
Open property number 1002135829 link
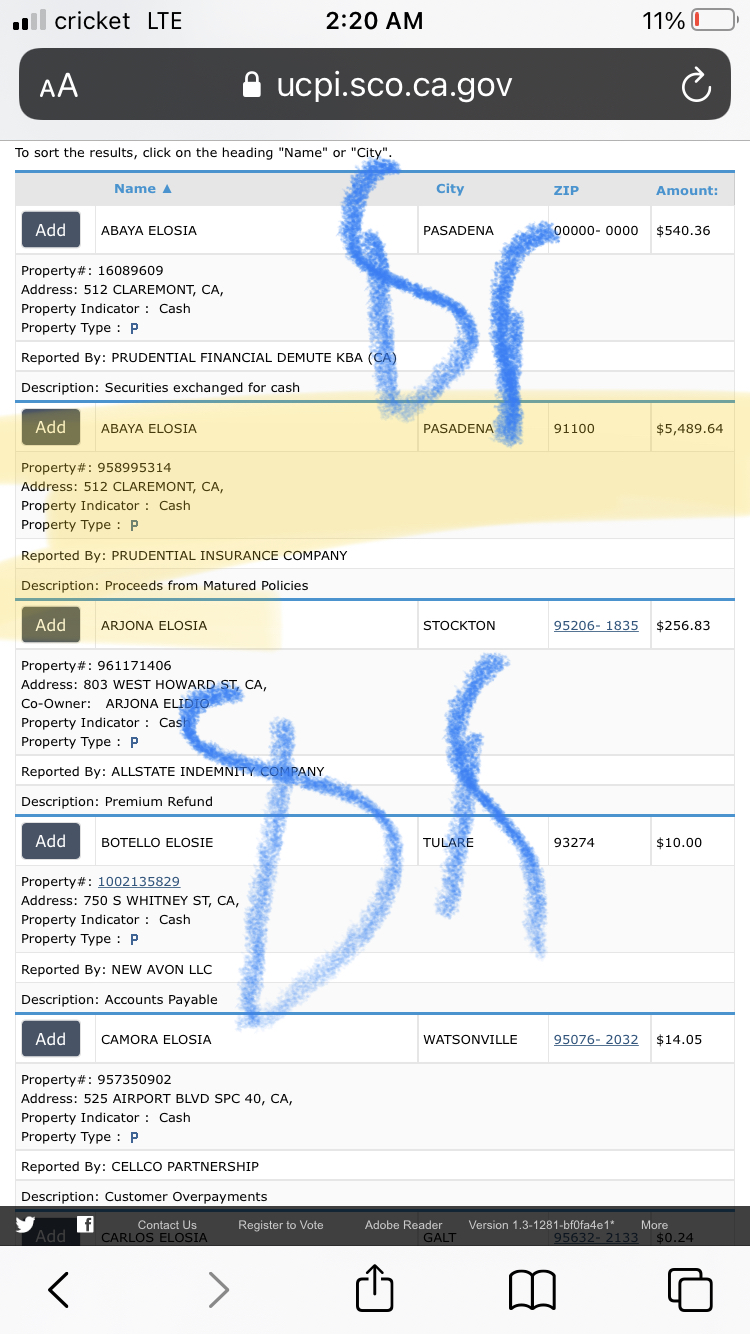coord(138,882)
